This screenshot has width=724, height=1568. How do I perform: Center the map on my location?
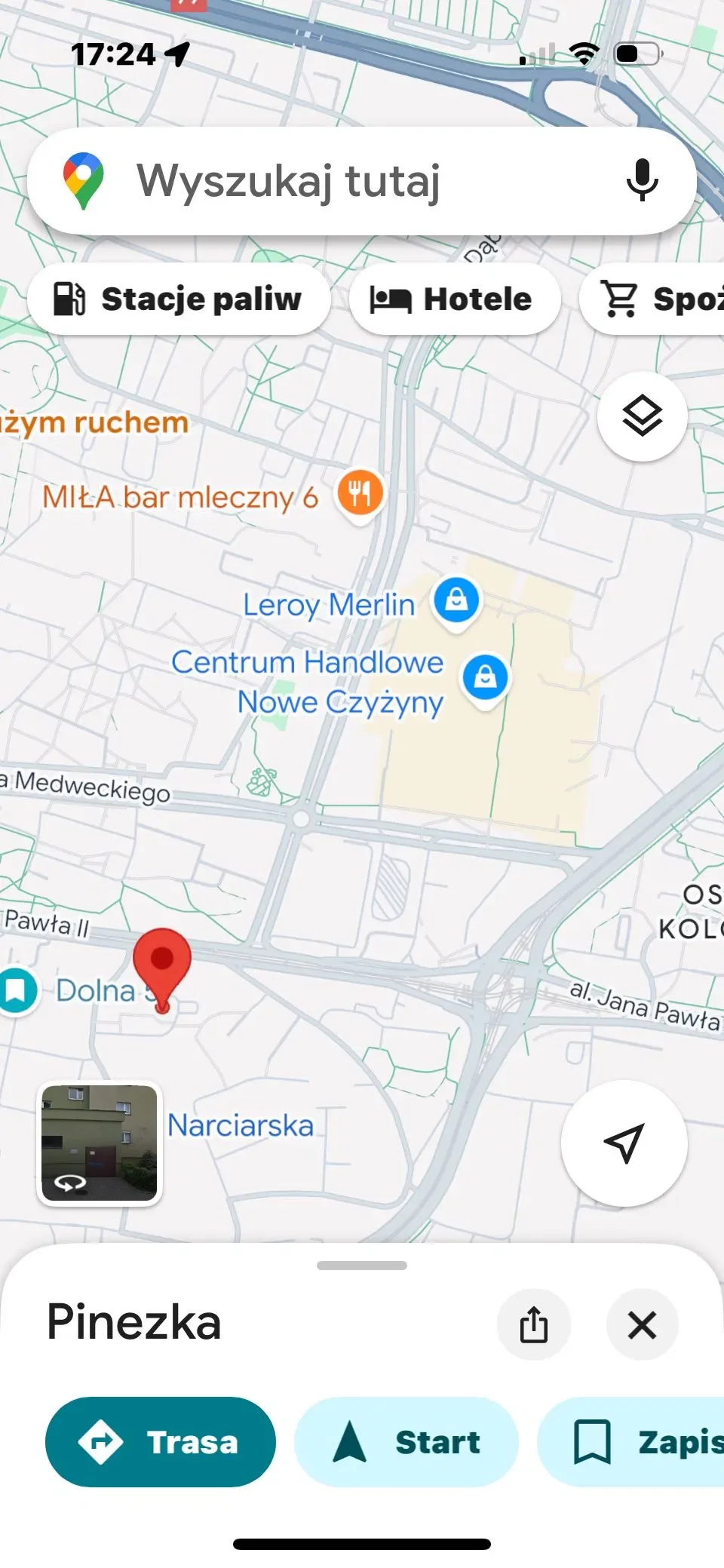point(624,1143)
